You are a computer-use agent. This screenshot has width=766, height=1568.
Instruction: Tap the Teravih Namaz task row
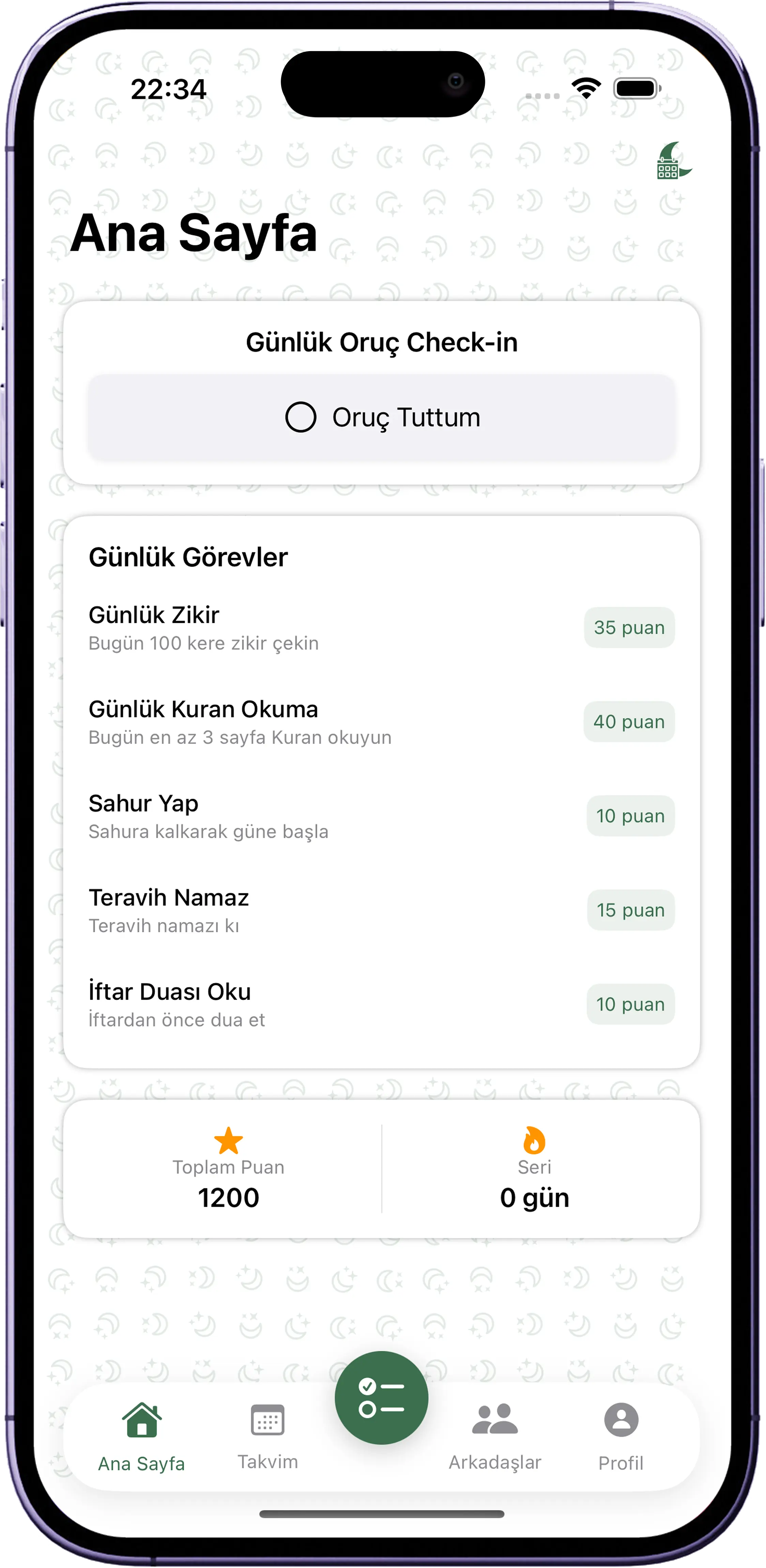coord(381,910)
